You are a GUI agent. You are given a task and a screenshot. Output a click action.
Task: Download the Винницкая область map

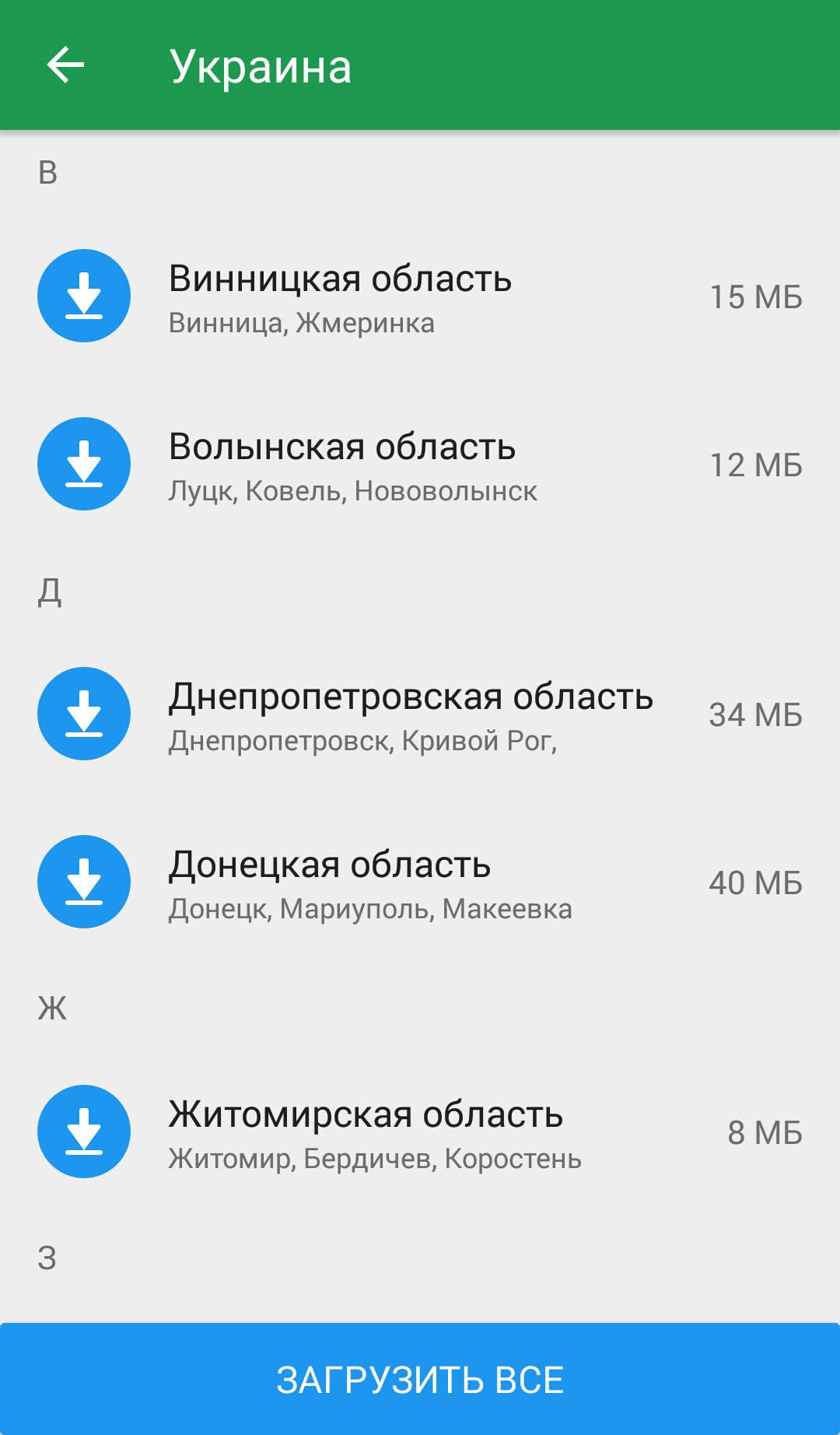tap(84, 296)
